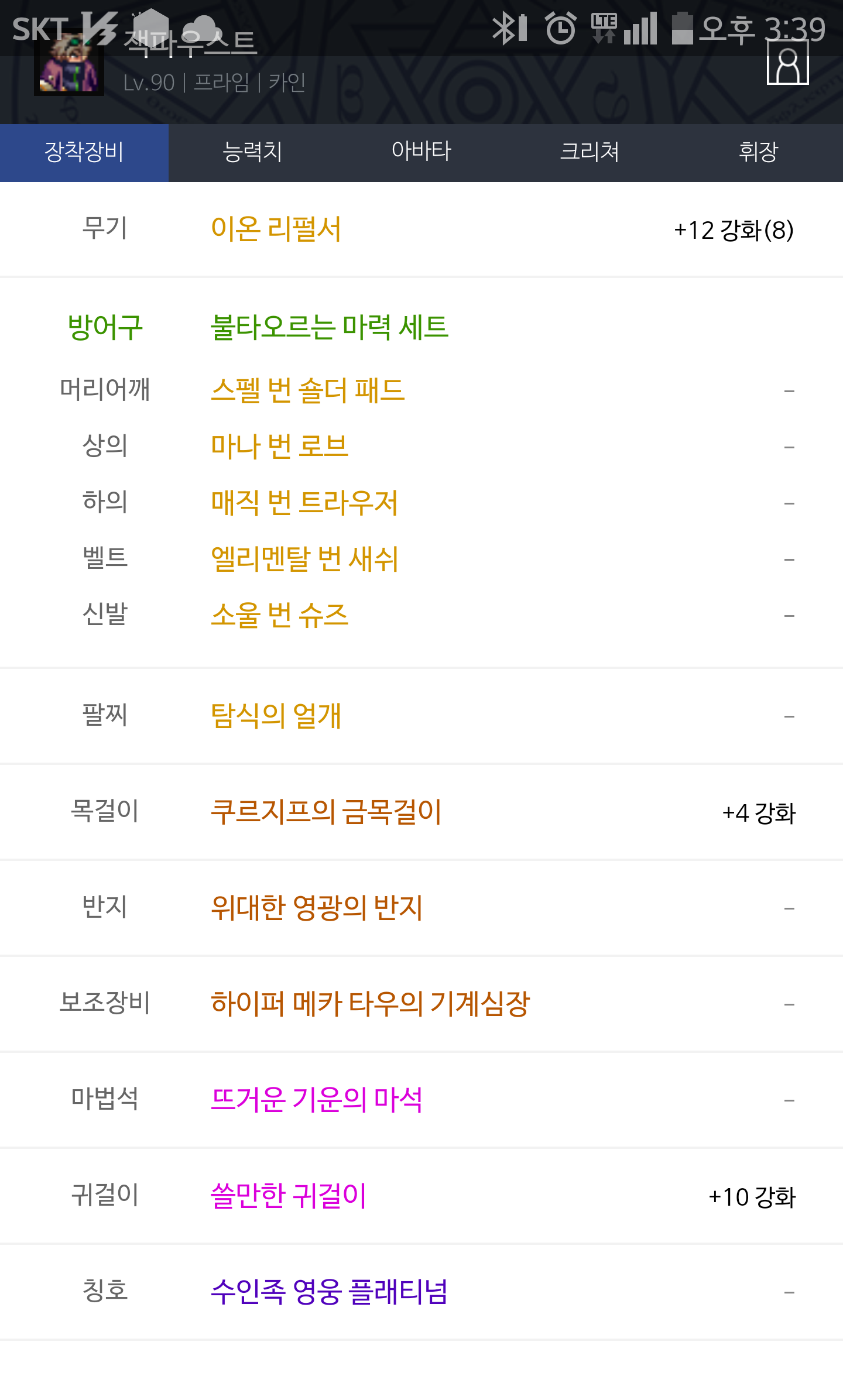Image resolution: width=843 pixels, height=1400 pixels.
Task: Open weapon item 이온 리펄서
Action: point(276,229)
